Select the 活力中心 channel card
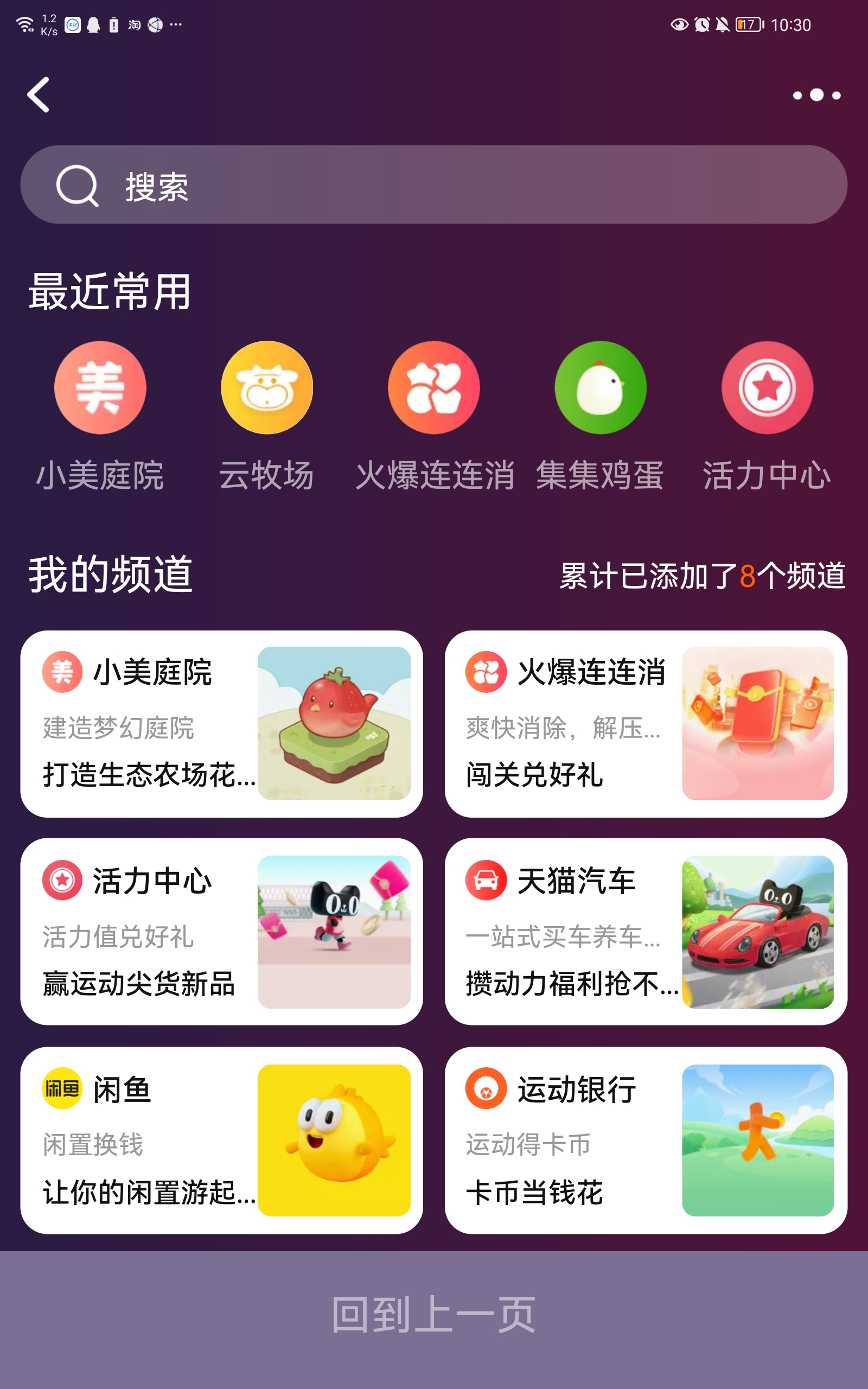This screenshot has height=1389, width=868. (x=221, y=932)
